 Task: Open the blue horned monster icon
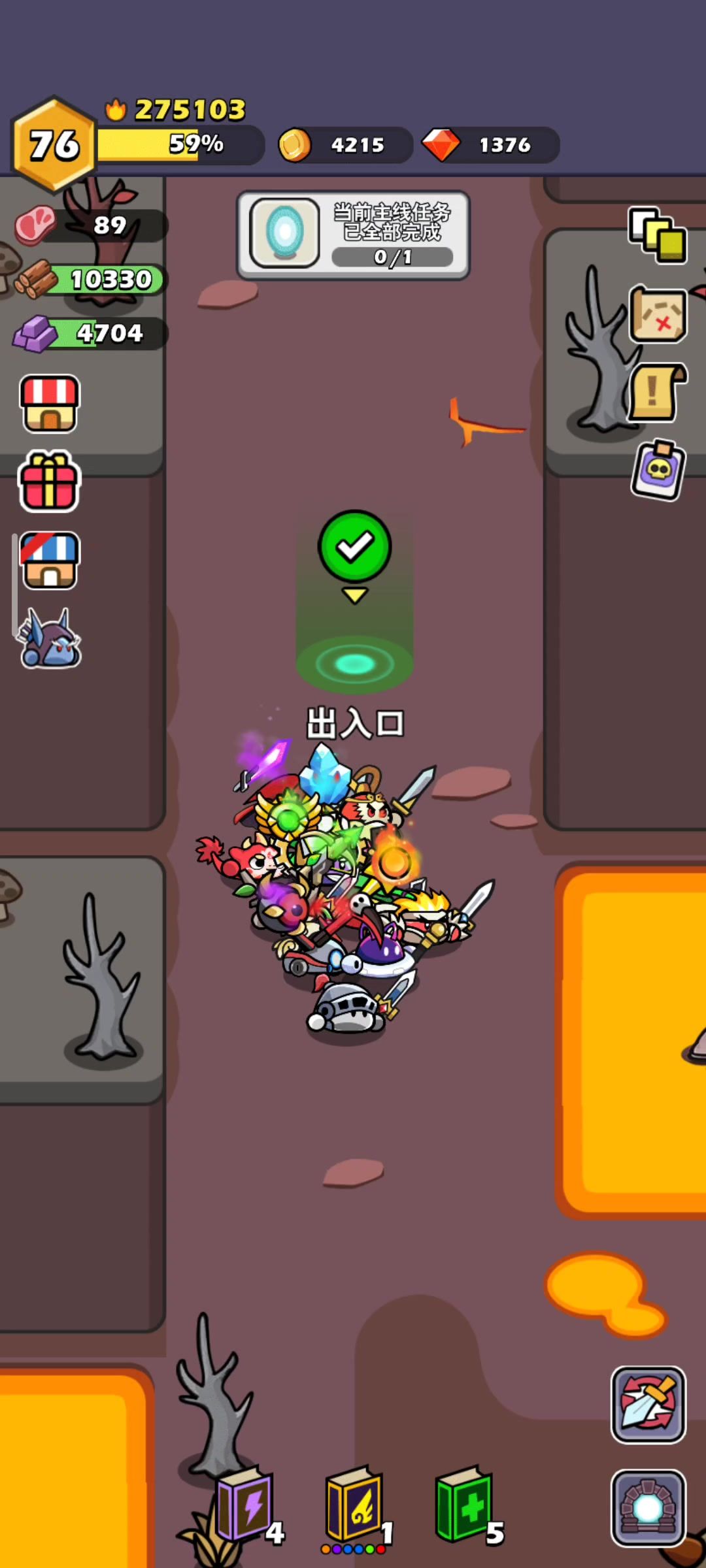(x=50, y=640)
